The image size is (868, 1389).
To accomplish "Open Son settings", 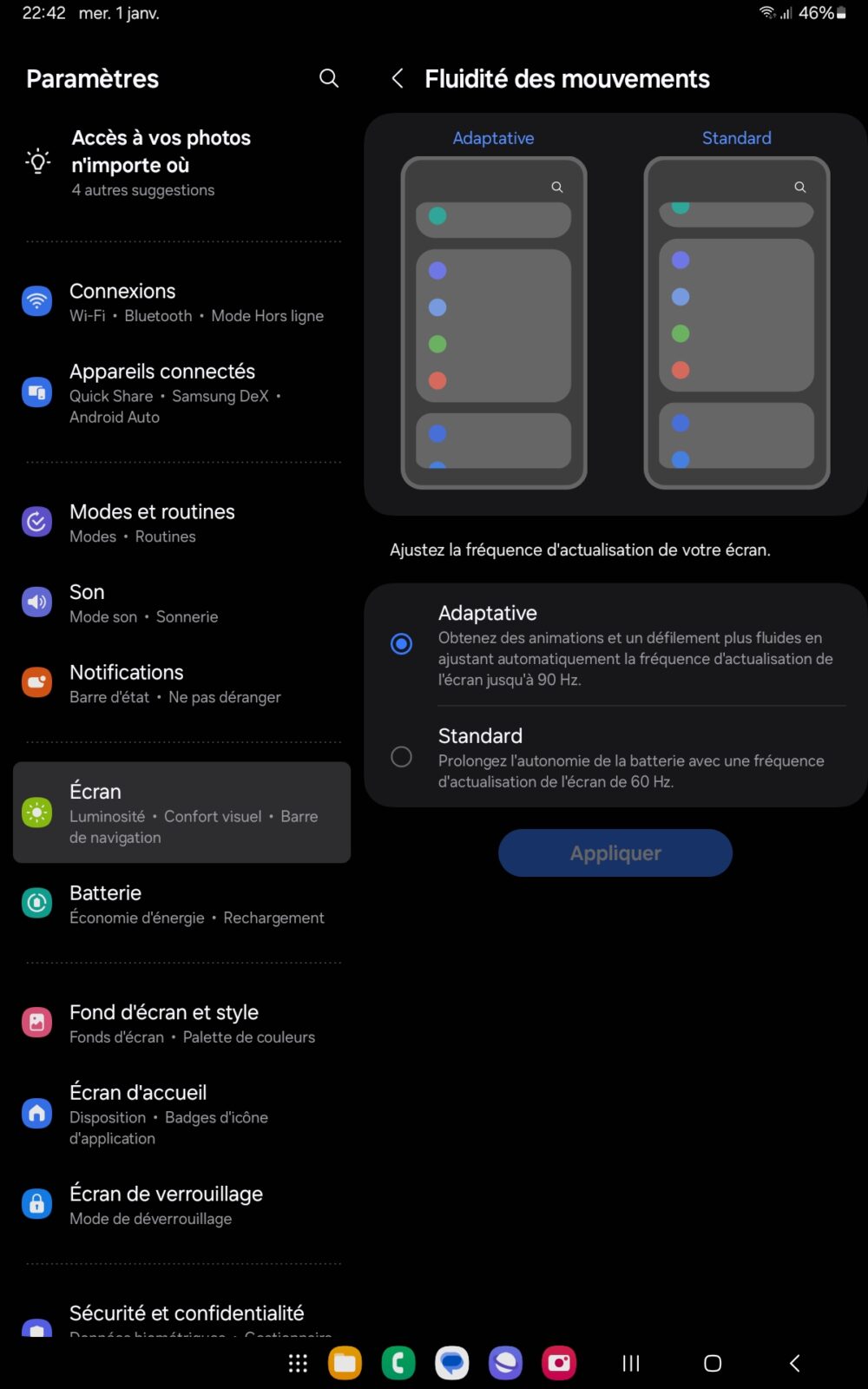I will click(181, 602).
